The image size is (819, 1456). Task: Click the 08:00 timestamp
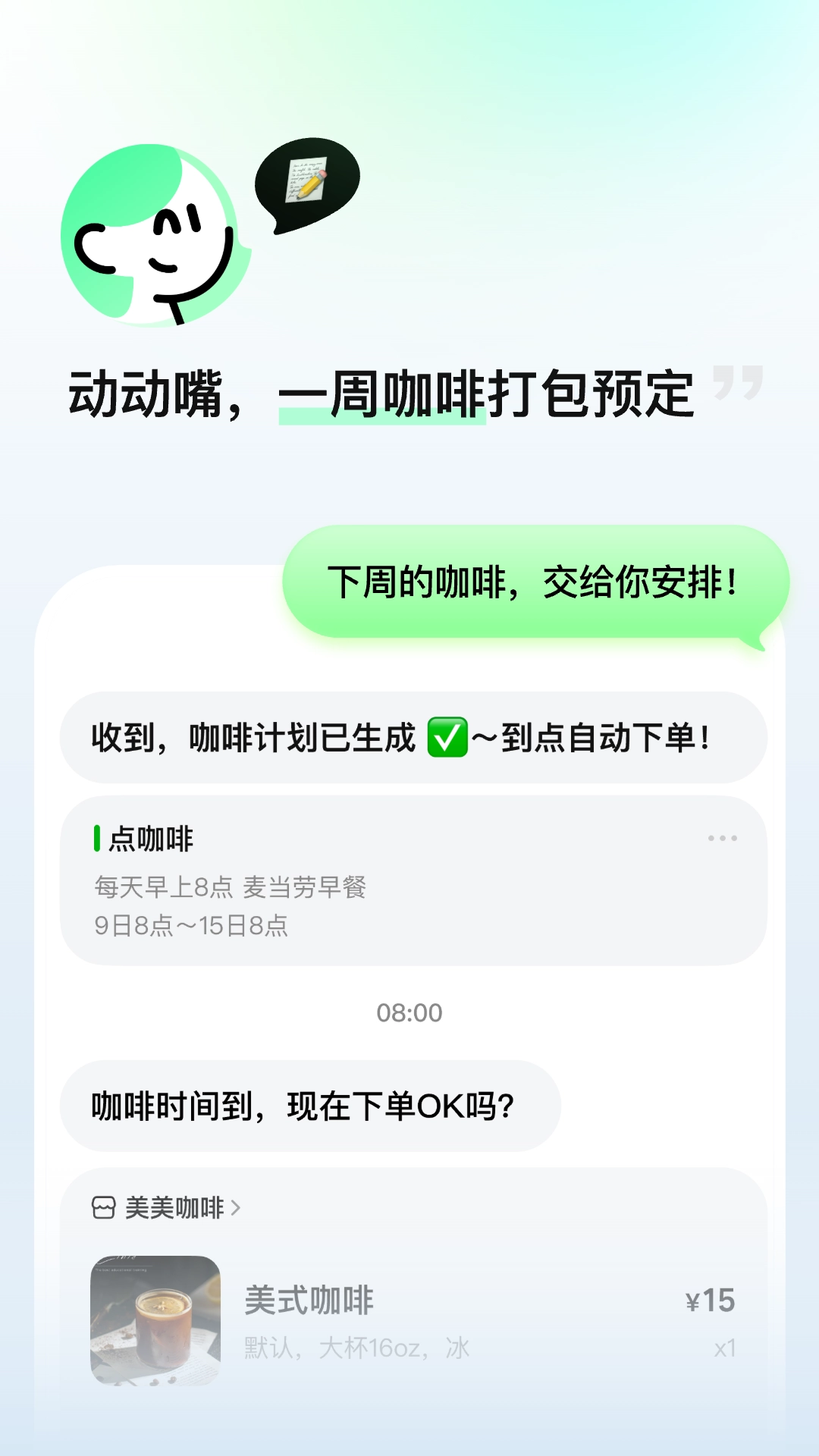click(x=409, y=1012)
